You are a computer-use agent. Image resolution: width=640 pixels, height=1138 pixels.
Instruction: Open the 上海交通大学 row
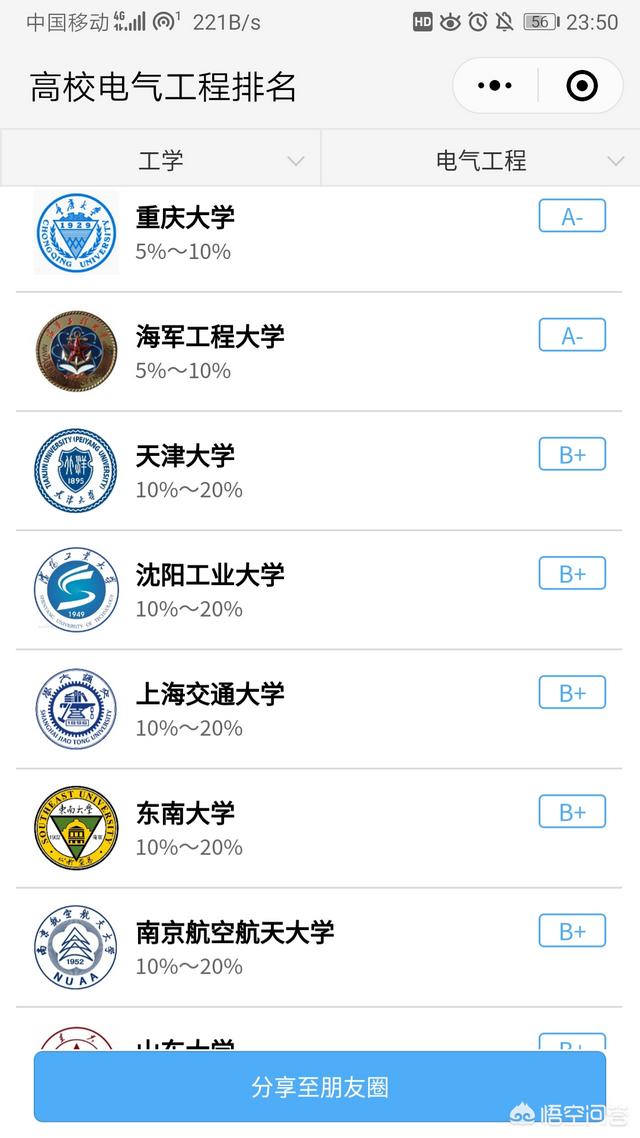point(319,708)
